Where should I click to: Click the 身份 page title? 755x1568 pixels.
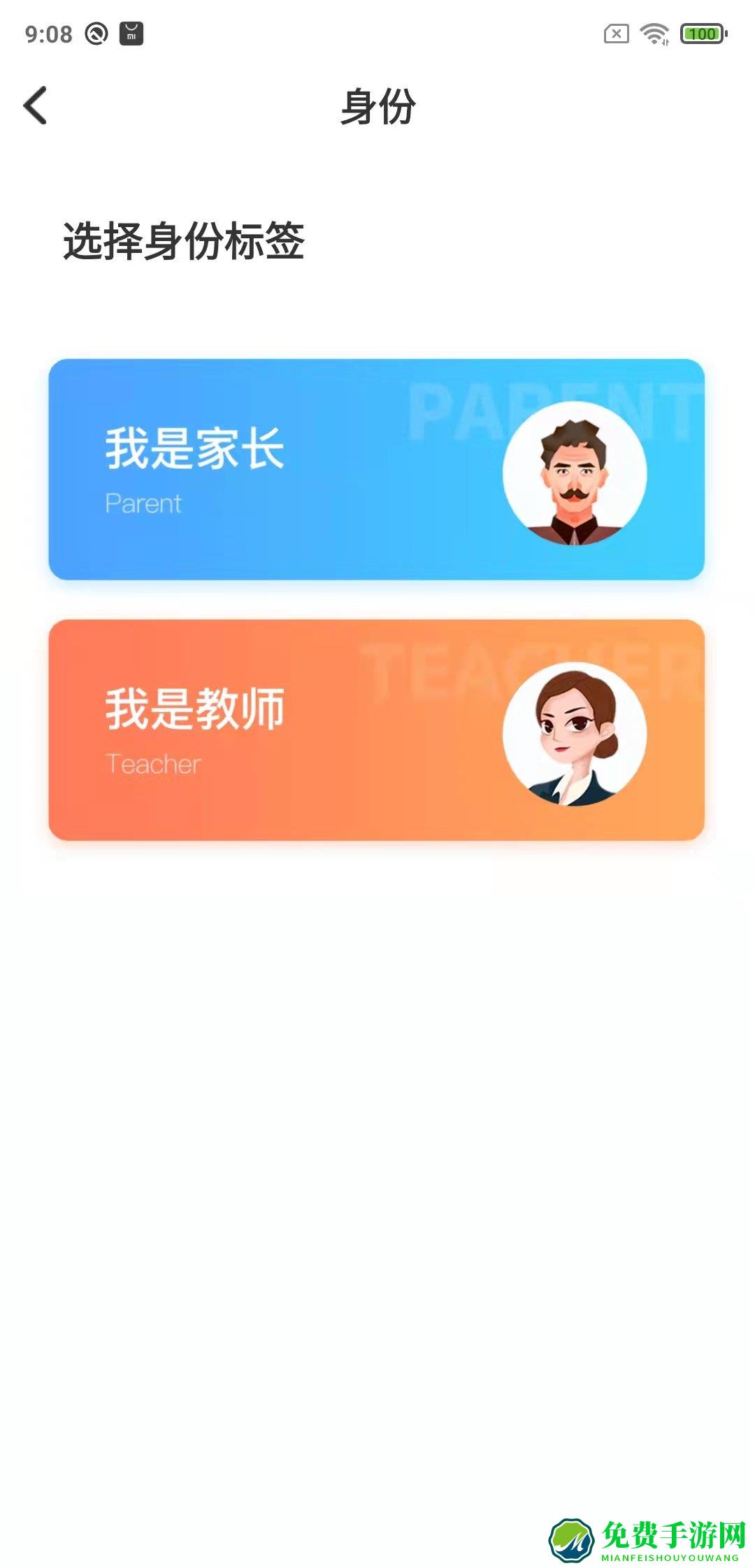(x=377, y=106)
